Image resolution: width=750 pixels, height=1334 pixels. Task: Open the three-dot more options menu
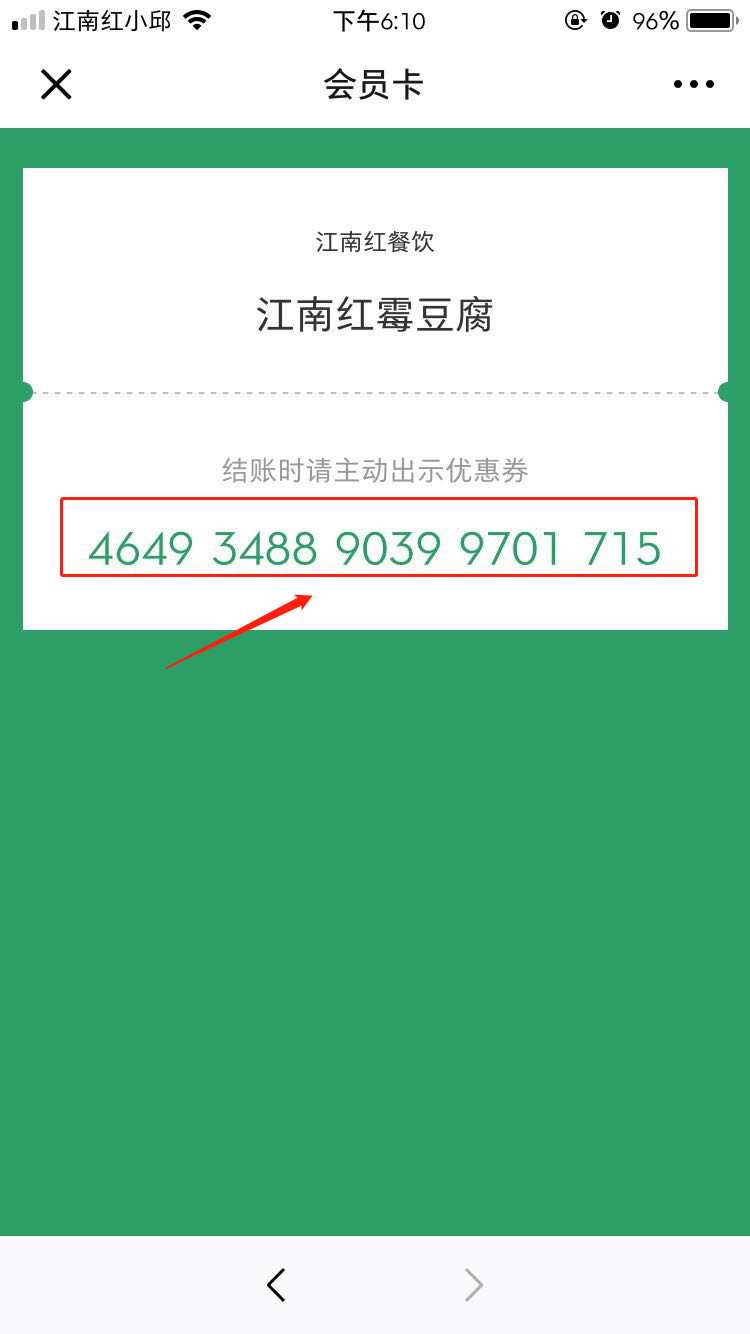pos(694,85)
